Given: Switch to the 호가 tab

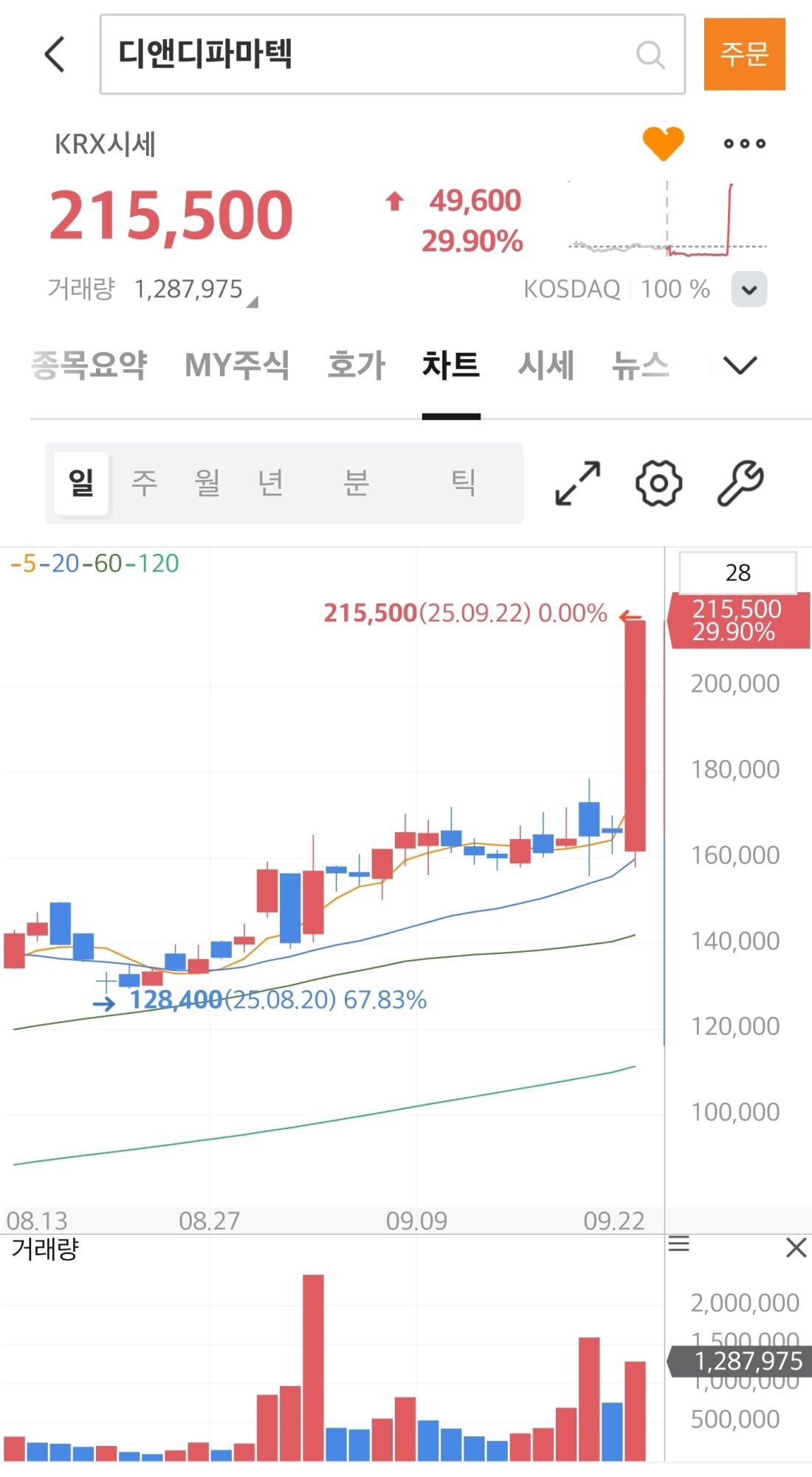Looking at the screenshot, I should point(357,366).
